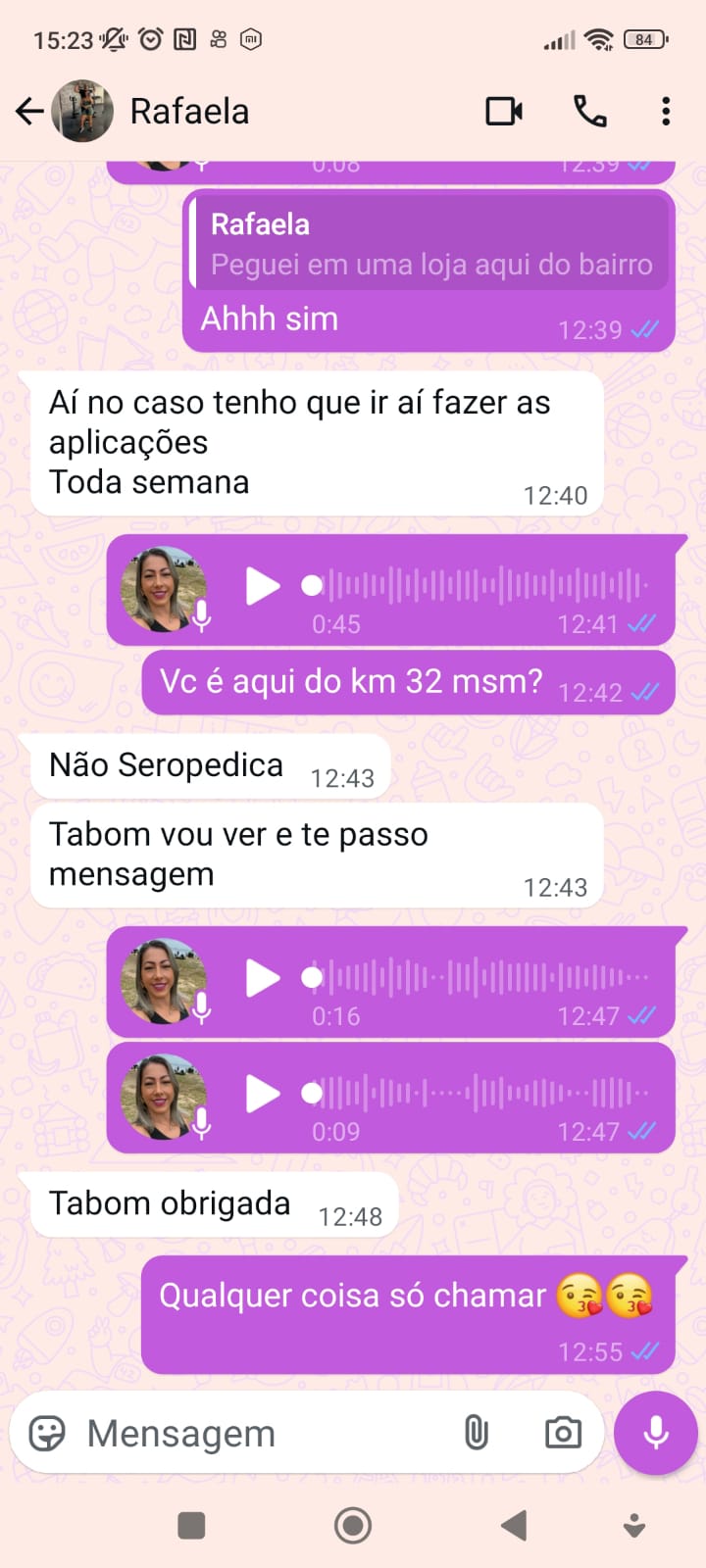Play the 0:16 voice message

coord(262,978)
